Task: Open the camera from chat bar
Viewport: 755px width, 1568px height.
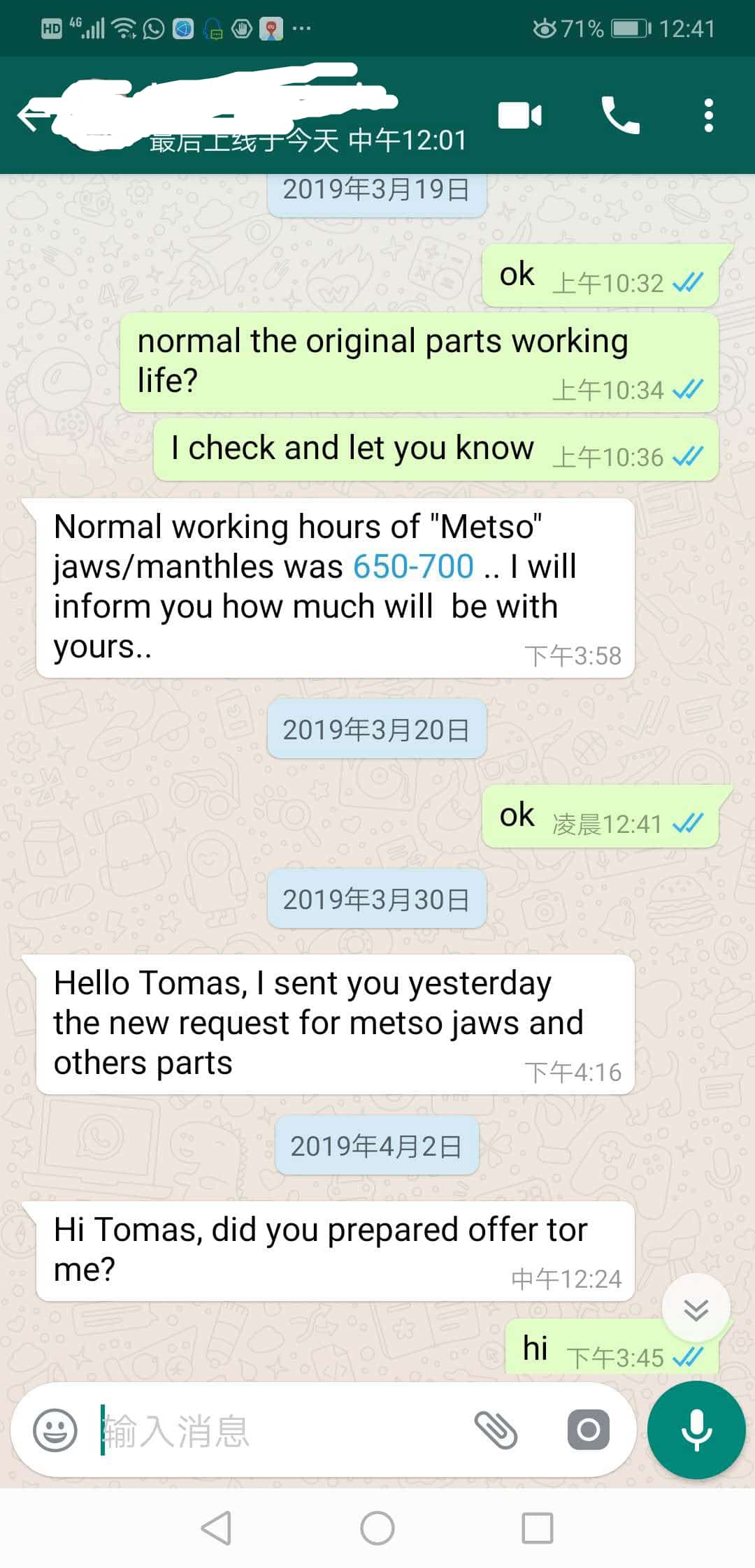Action: click(588, 1430)
